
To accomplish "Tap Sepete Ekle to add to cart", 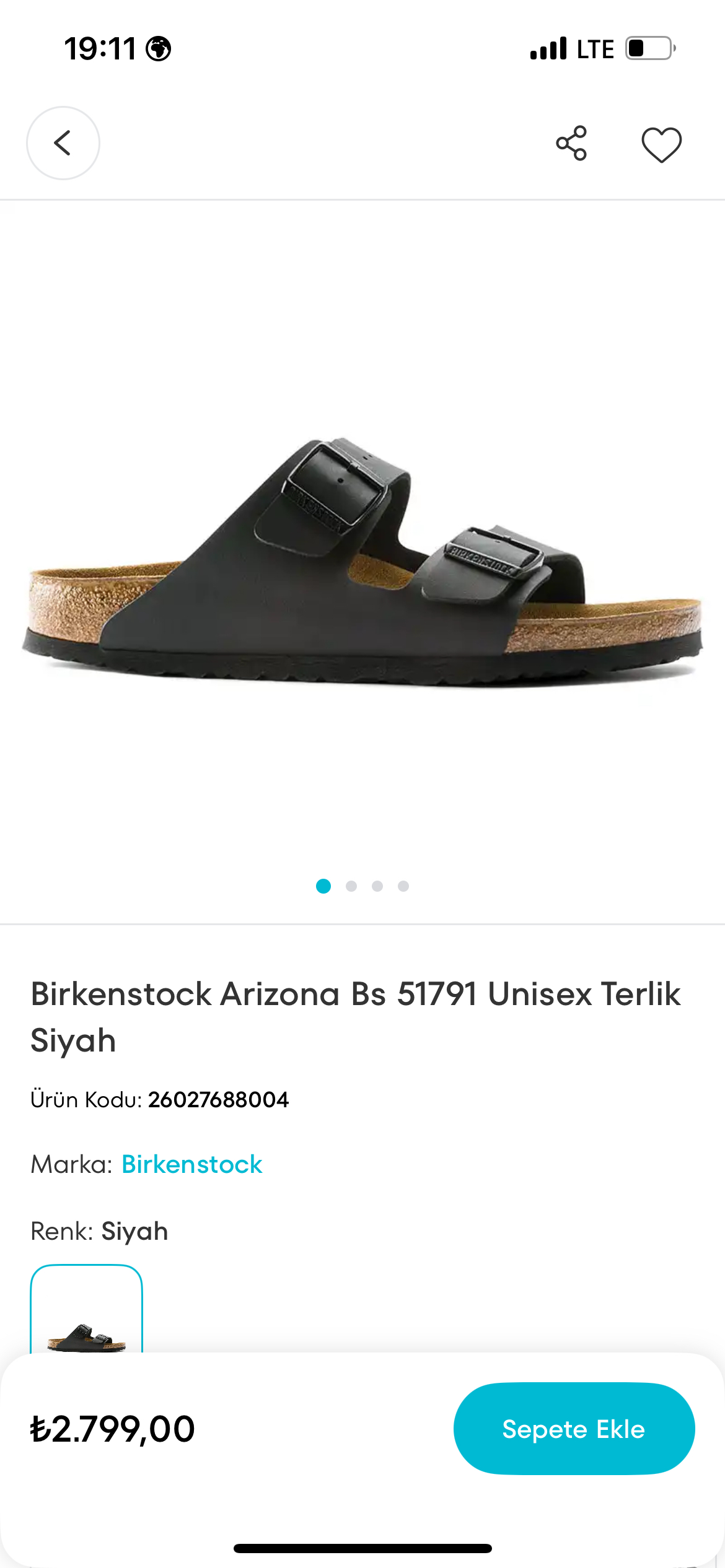I will pos(574,1429).
